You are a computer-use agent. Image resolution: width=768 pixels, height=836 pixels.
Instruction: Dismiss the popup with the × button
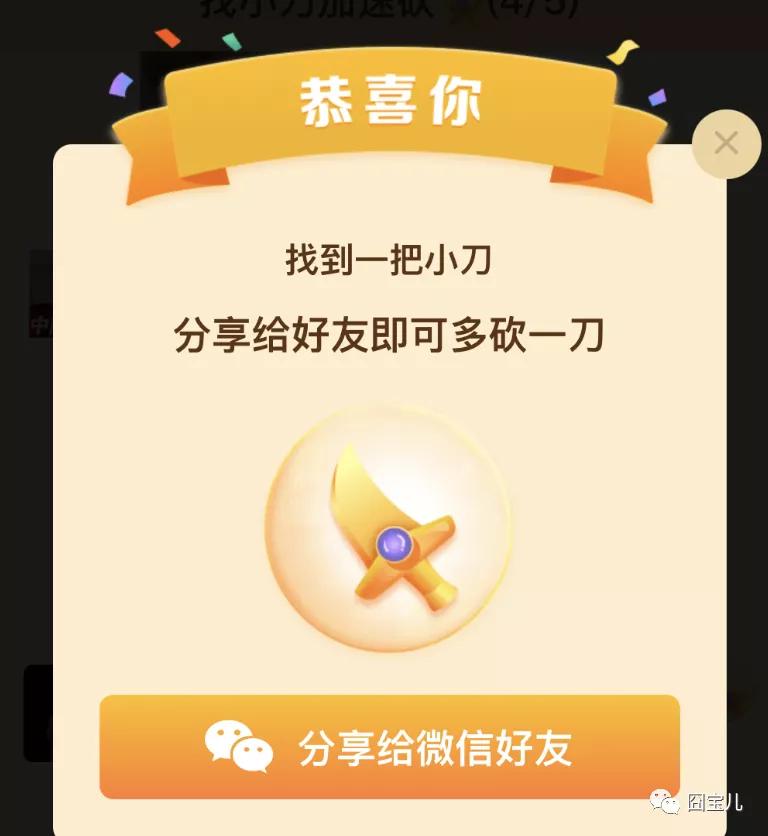(724, 144)
